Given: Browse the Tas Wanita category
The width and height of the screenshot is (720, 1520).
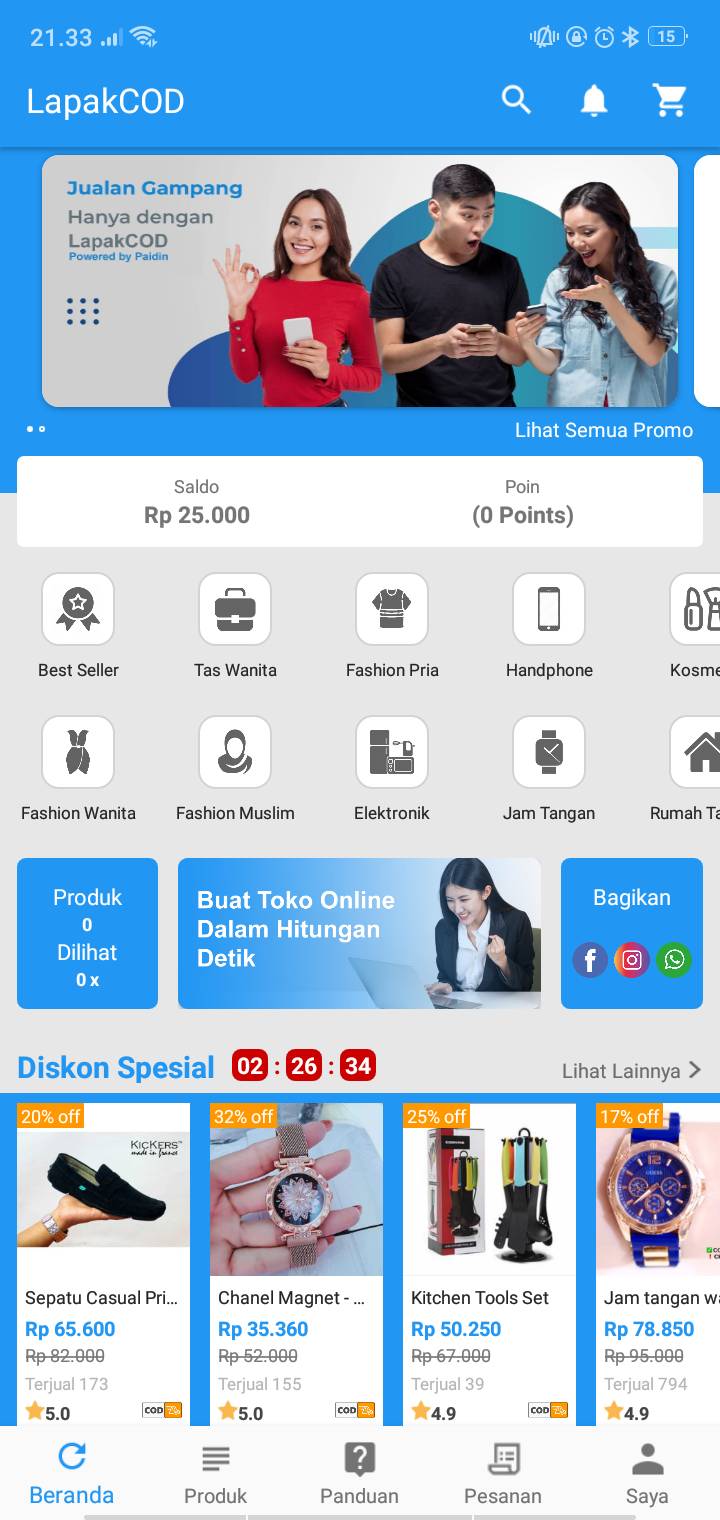Looking at the screenshot, I should 235,626.
